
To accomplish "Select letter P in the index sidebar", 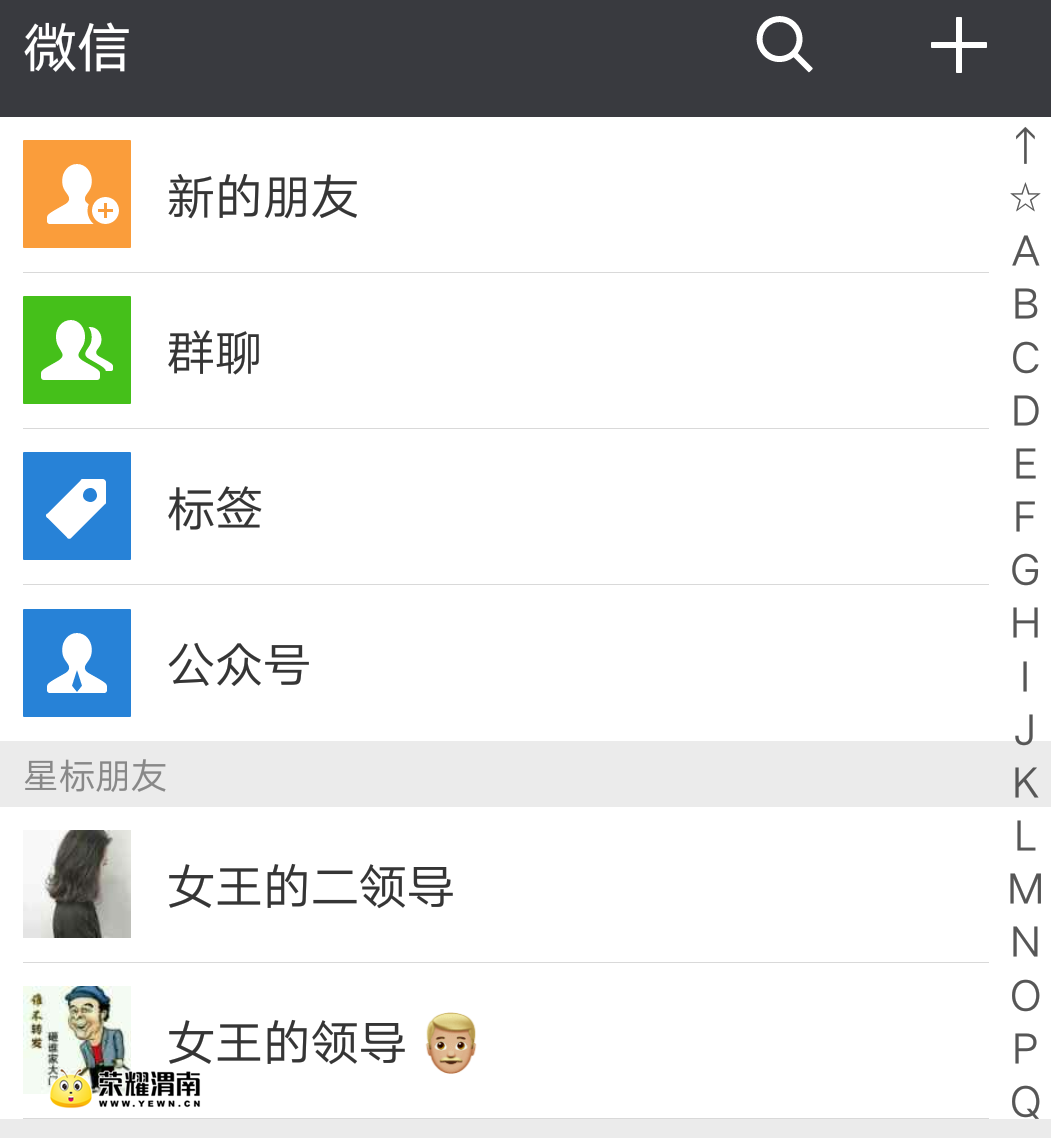I will 1025,1048.
